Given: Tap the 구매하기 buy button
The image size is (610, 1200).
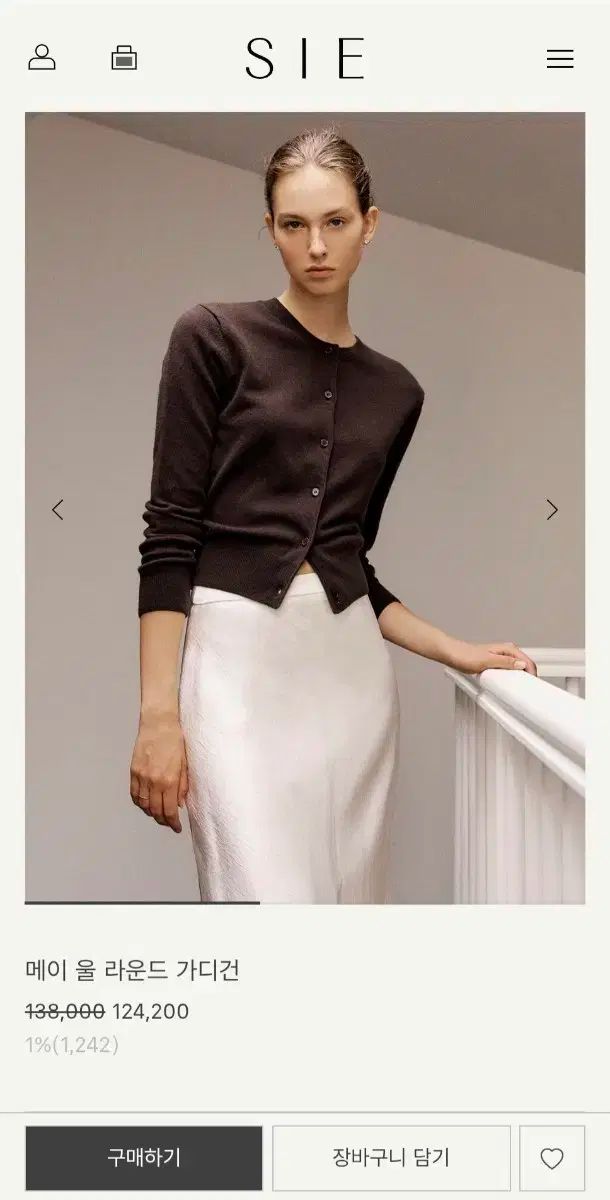Looking at the screenshot, I should tap(144, 1158).
